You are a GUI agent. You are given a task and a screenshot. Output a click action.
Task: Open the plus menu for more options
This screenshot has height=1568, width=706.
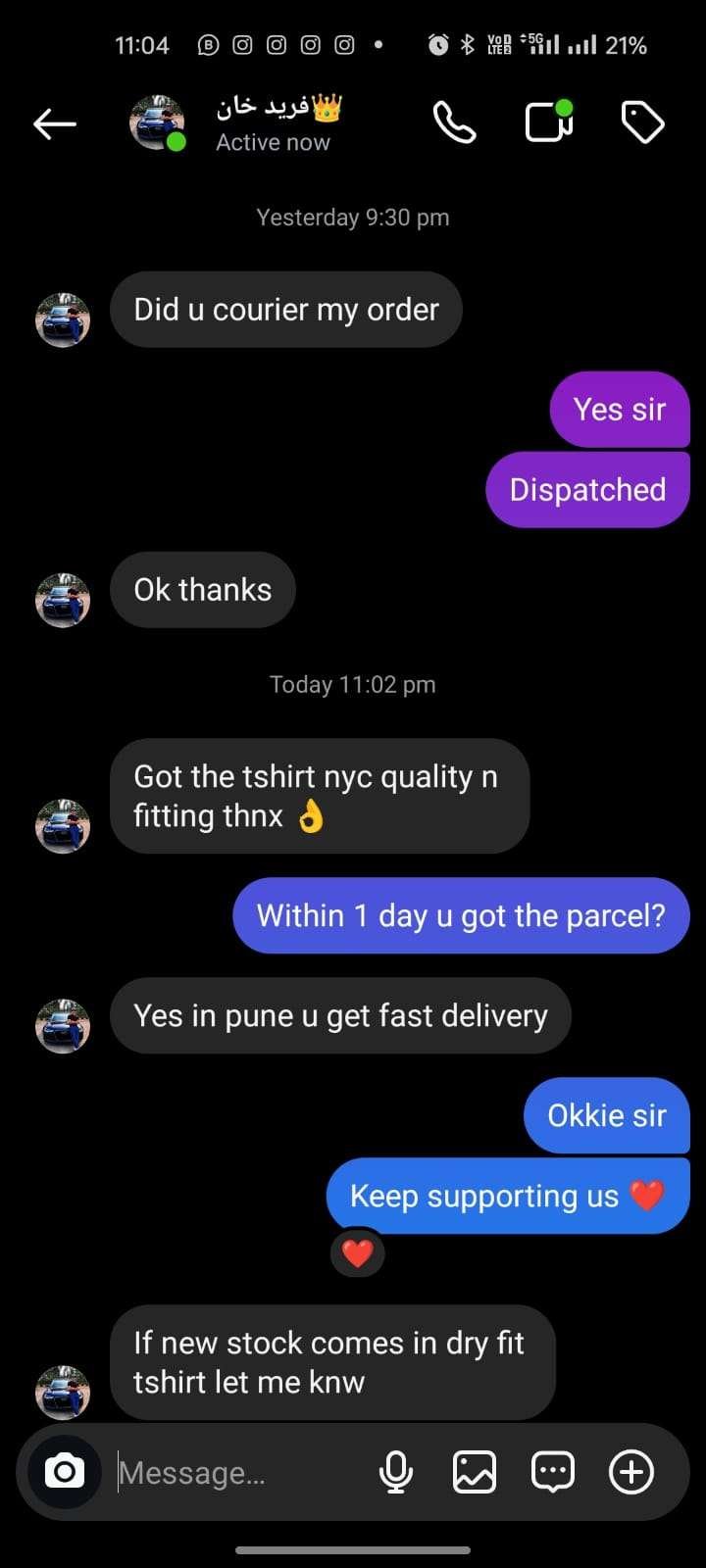click(x=631, y=1472)
